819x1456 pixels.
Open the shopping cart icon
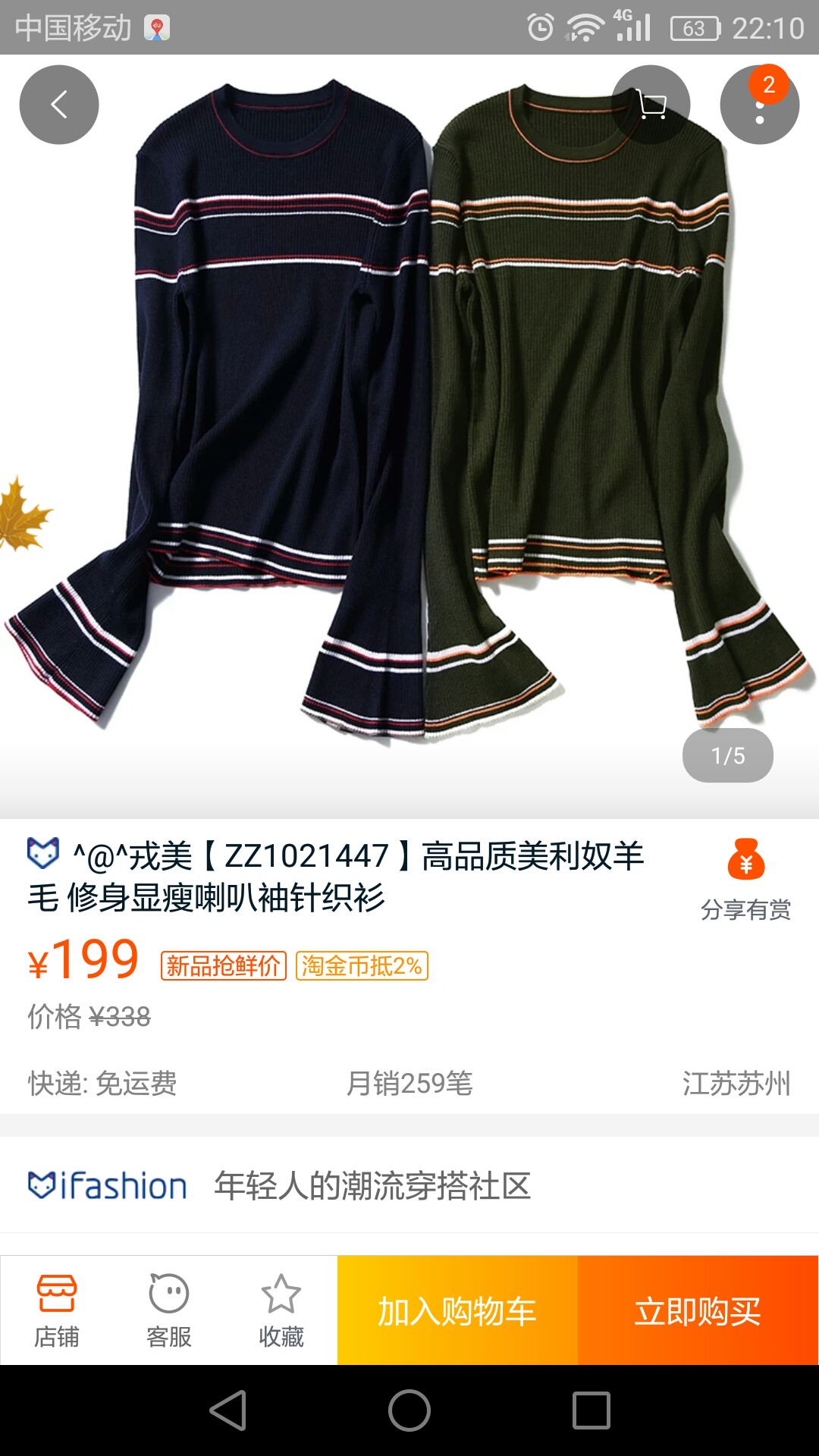[x=651, y=105]
